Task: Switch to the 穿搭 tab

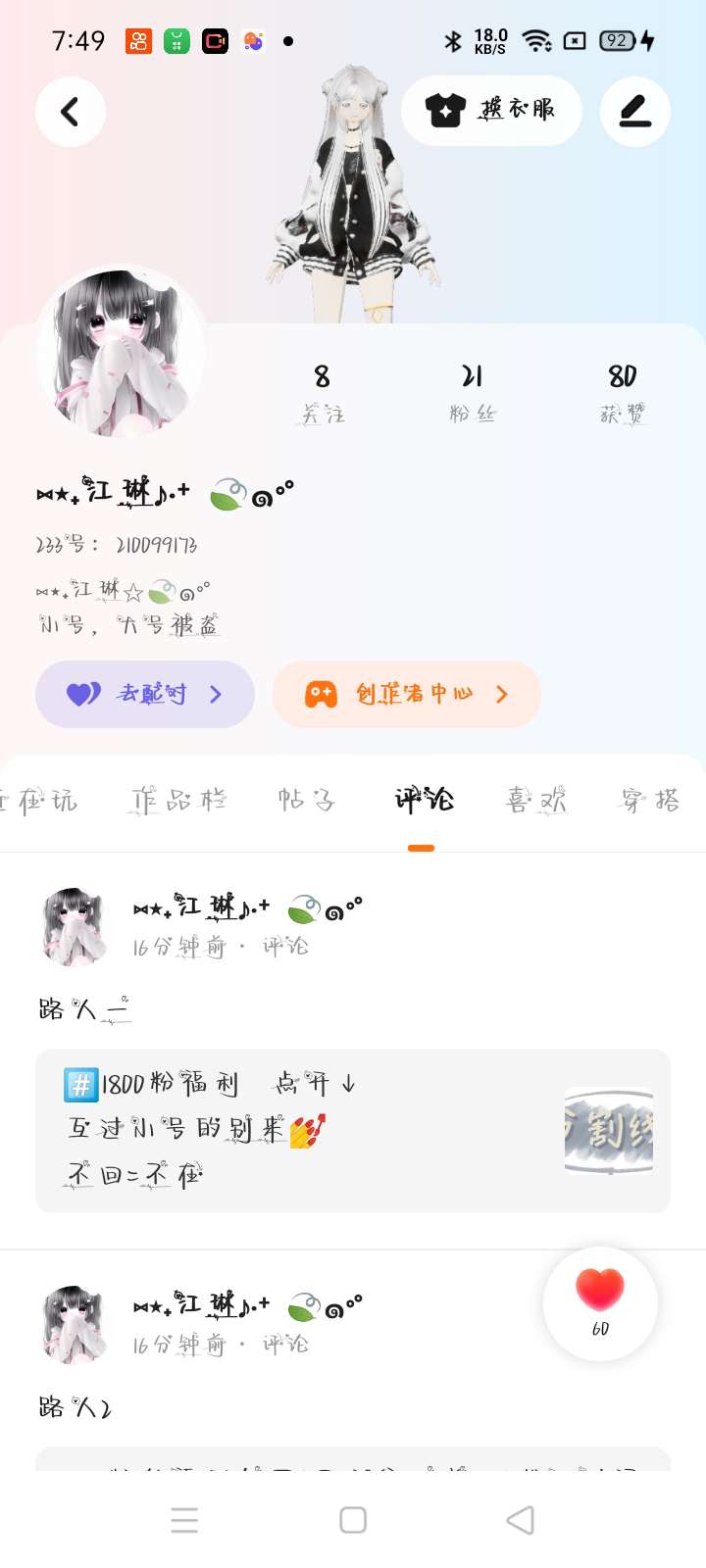Action: [x=651, y=801]
